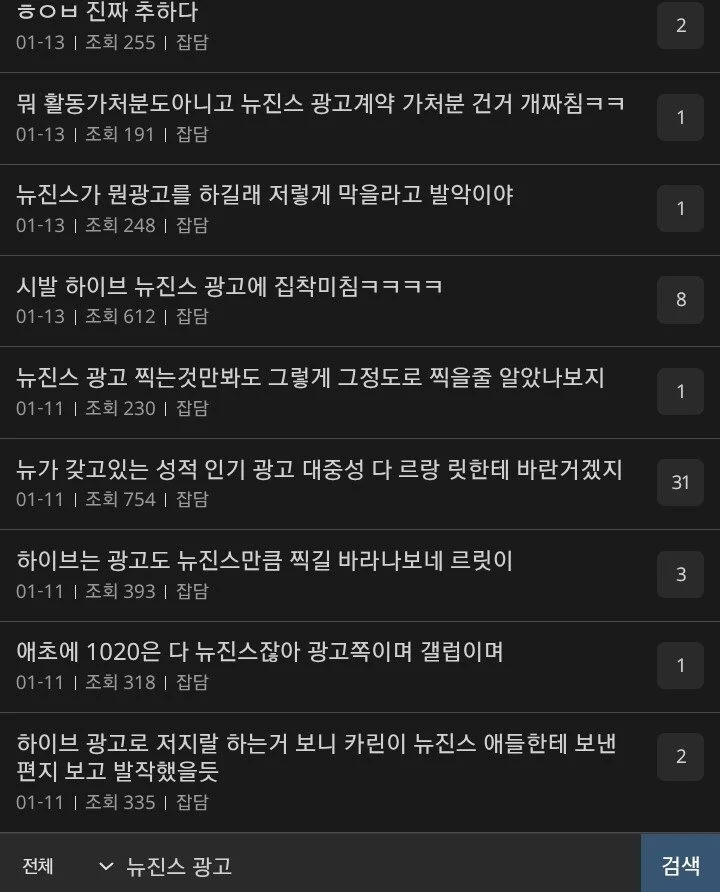The height and width of the screenshot is (892, 720).
Task: Tap the 검색 search button
Action: 680,865
